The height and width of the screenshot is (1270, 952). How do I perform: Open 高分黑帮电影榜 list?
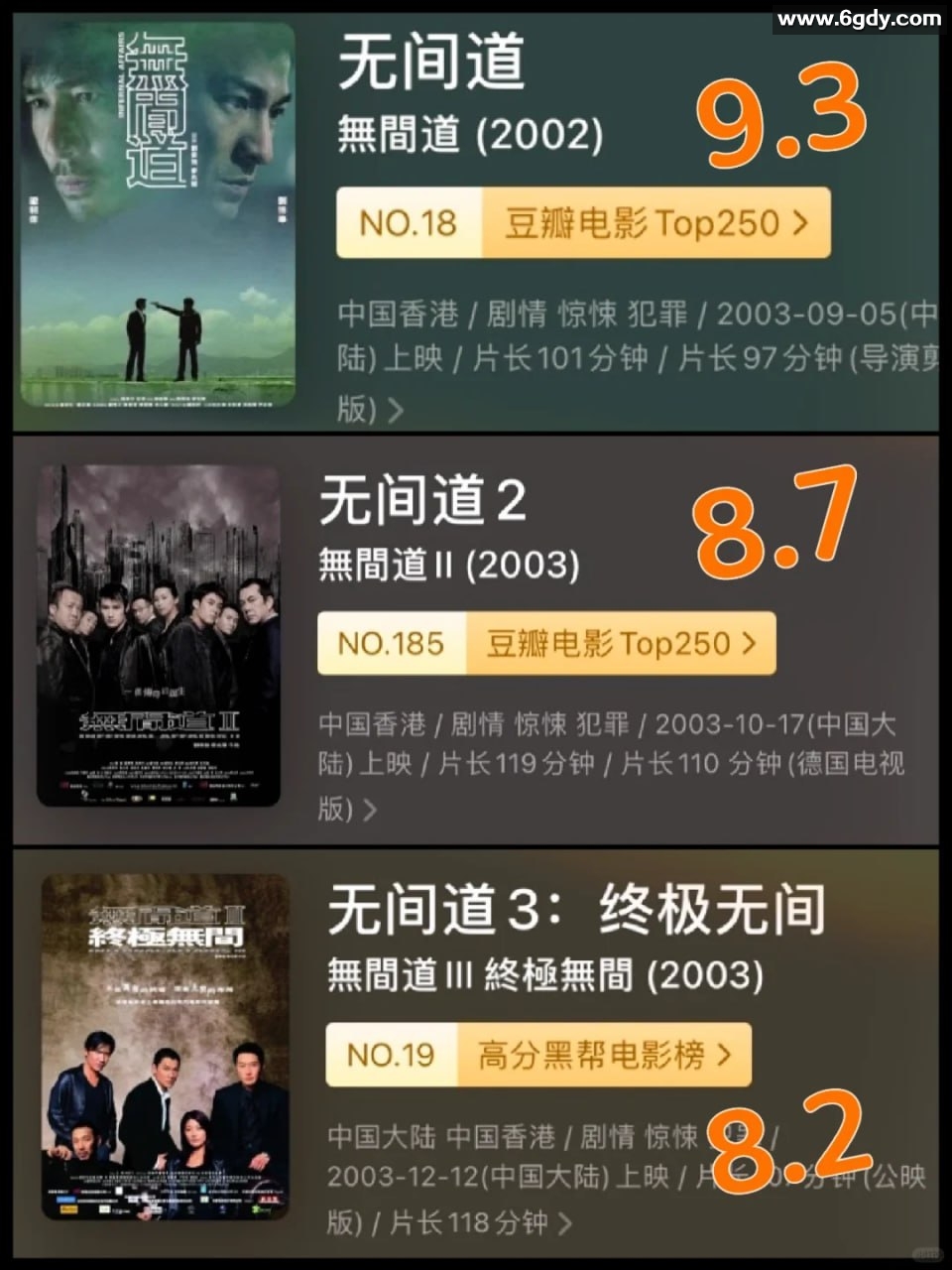coord(603,1056)
